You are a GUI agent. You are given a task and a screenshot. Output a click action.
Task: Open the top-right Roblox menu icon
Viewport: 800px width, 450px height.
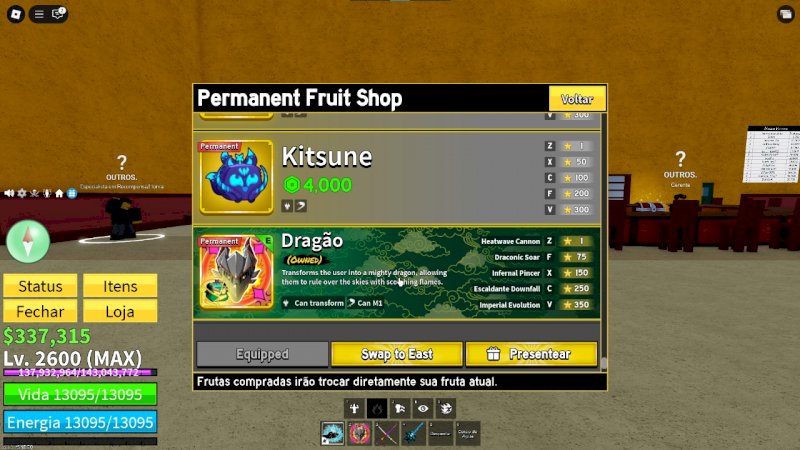(x=785, y=13)
